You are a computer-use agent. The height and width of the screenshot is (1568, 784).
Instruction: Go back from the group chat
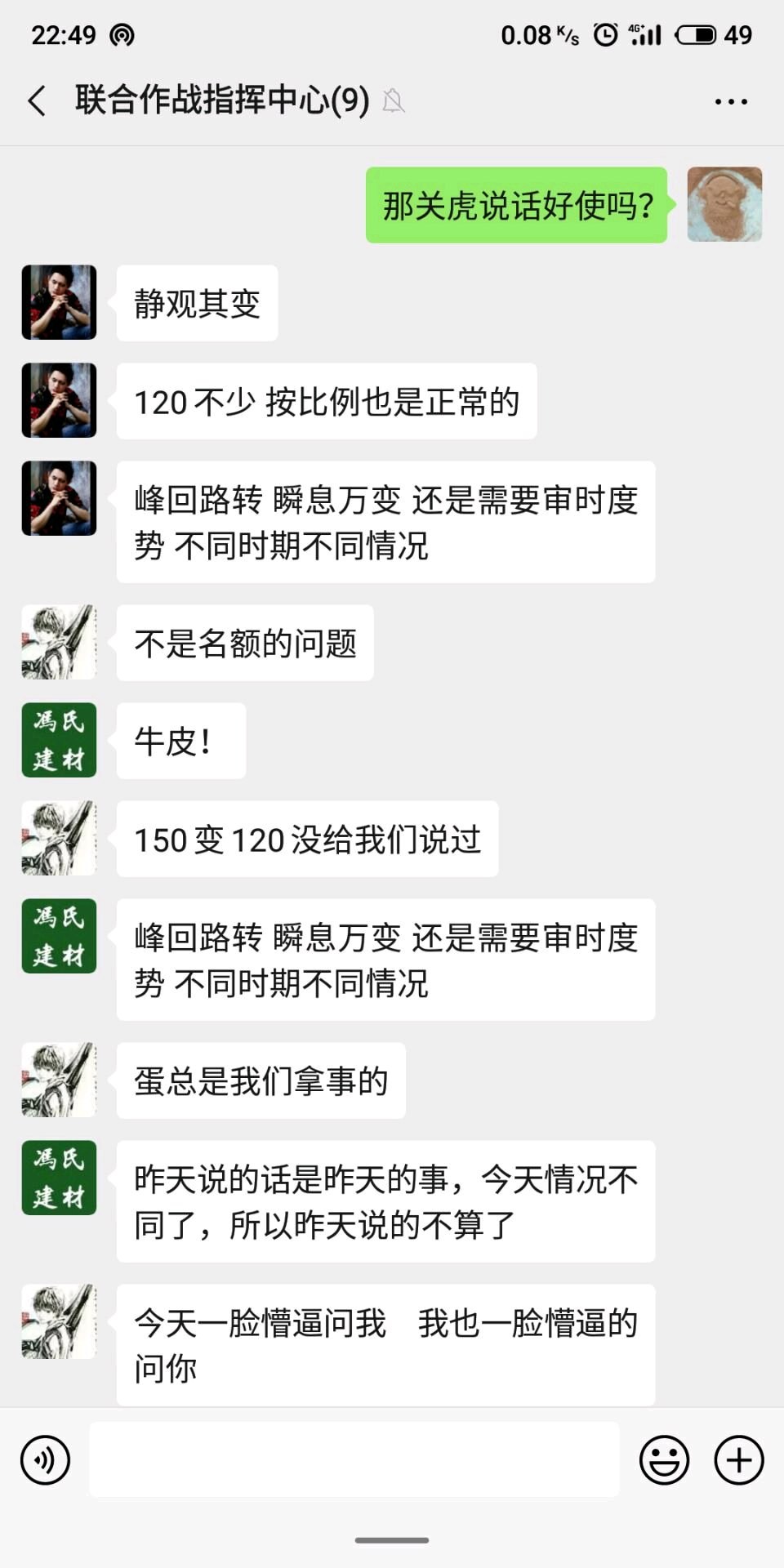tap(38, 101)
